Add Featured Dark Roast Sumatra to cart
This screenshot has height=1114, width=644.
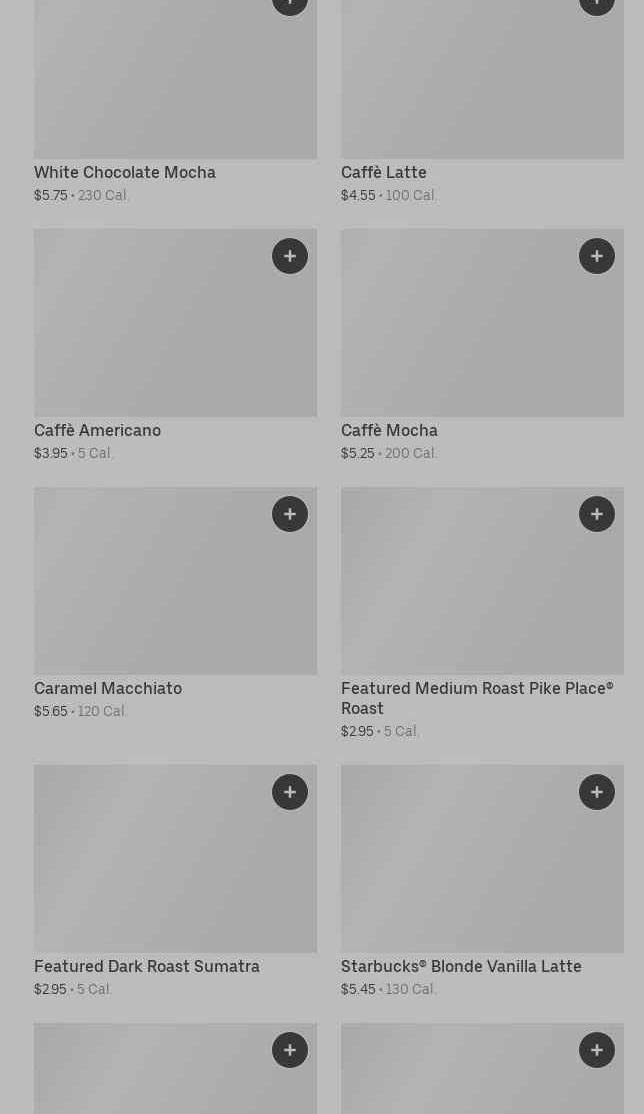[x=290, y=791]
